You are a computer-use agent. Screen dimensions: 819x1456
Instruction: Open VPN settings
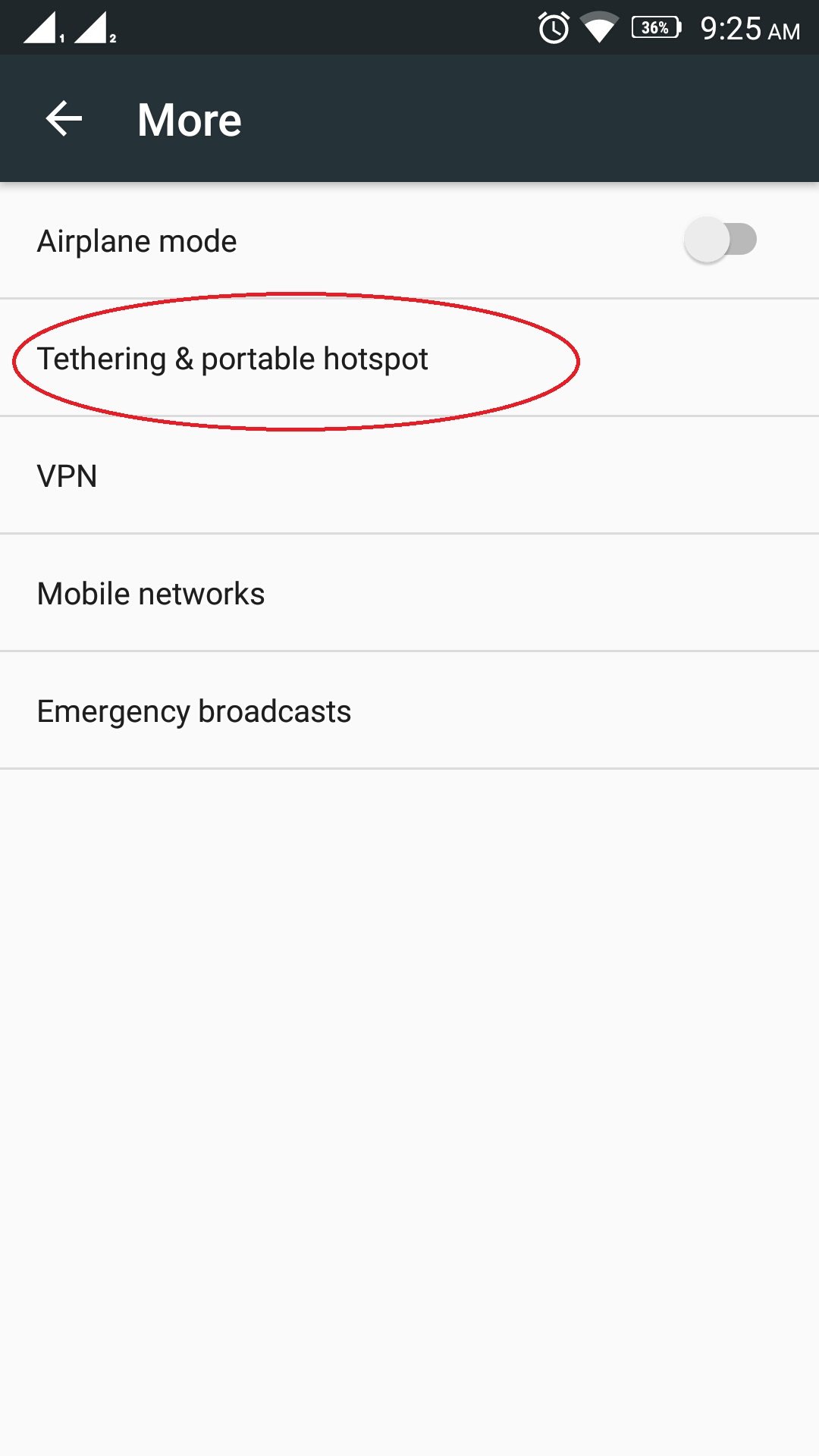409,475
